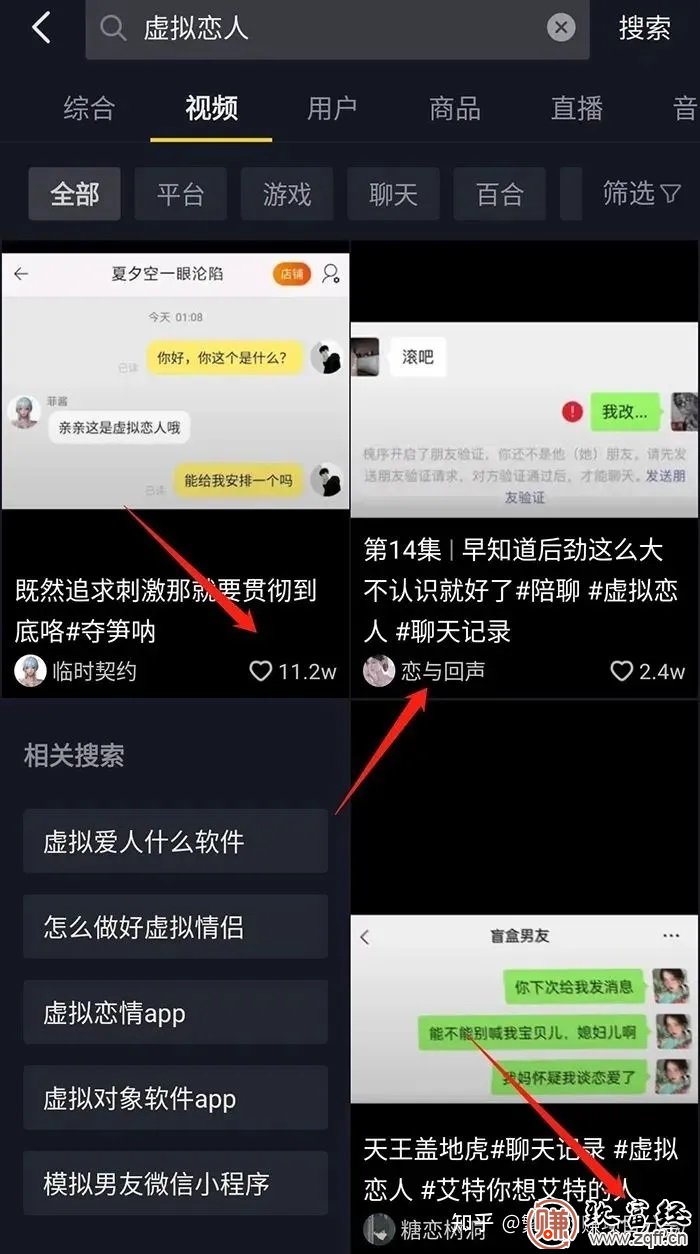
Task: Switch to the 直播 tab
Action: 577,108
